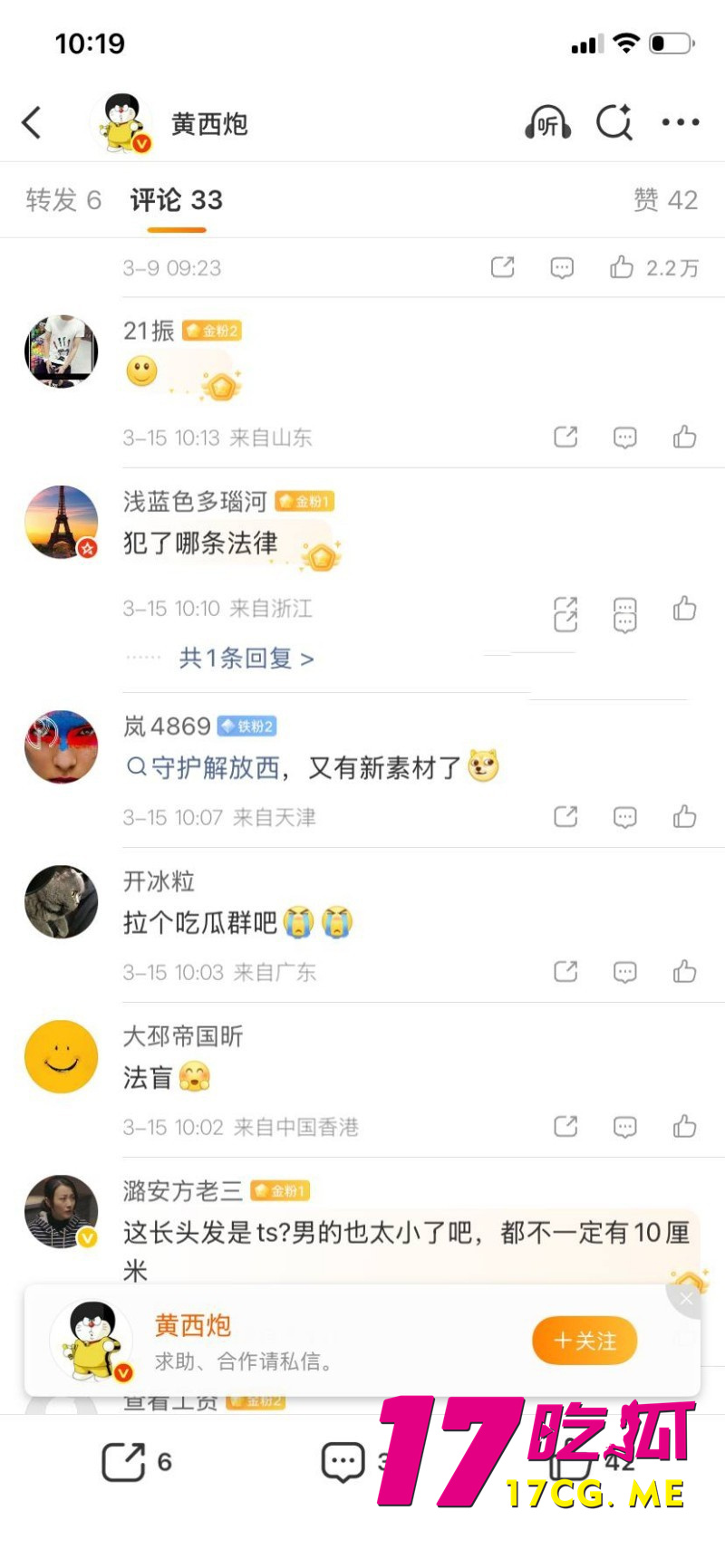
Task: Switch to the 赞 42 tab
Action: 665,200
